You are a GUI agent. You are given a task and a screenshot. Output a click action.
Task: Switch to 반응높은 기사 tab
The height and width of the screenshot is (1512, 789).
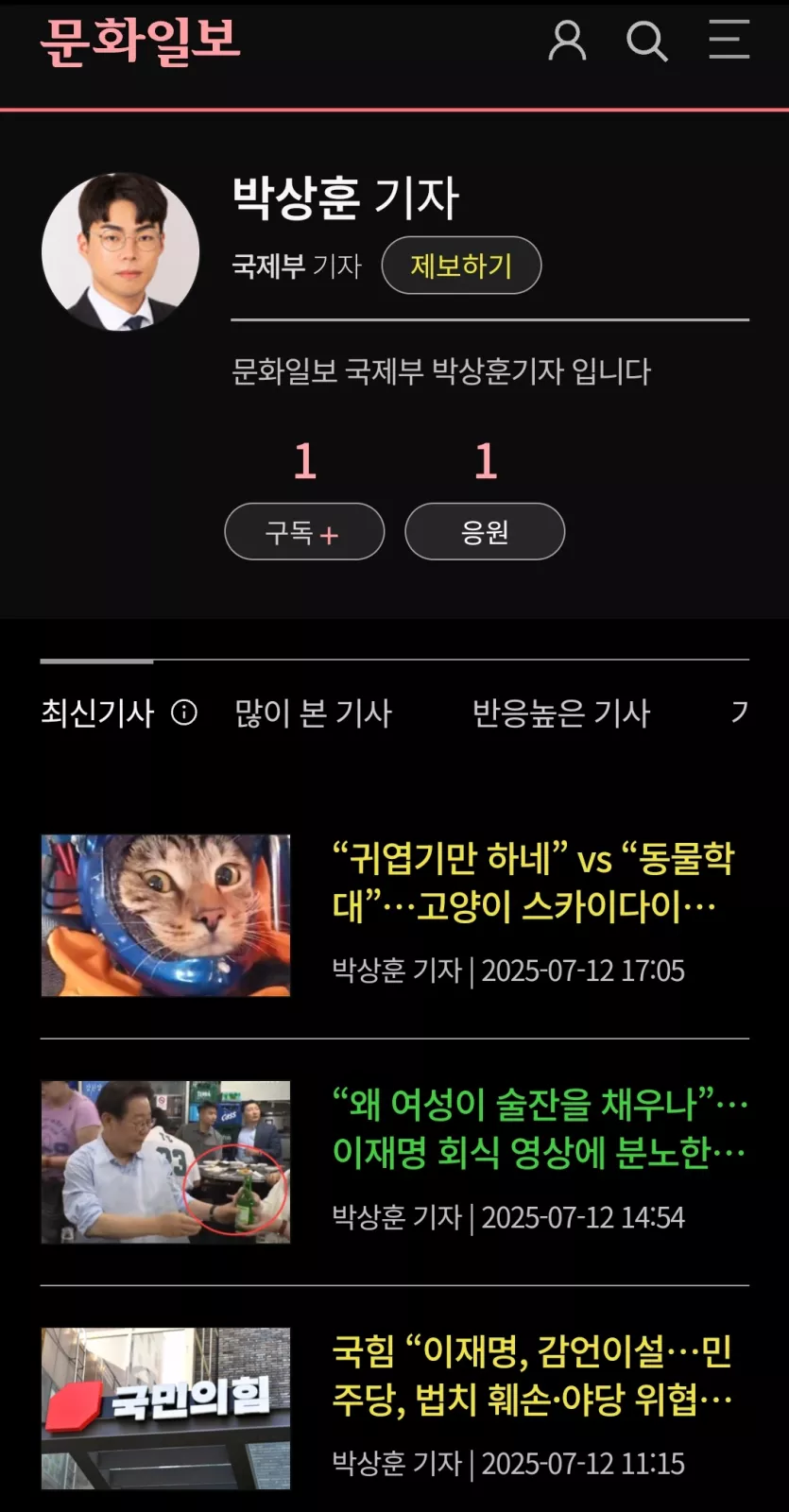561,713
